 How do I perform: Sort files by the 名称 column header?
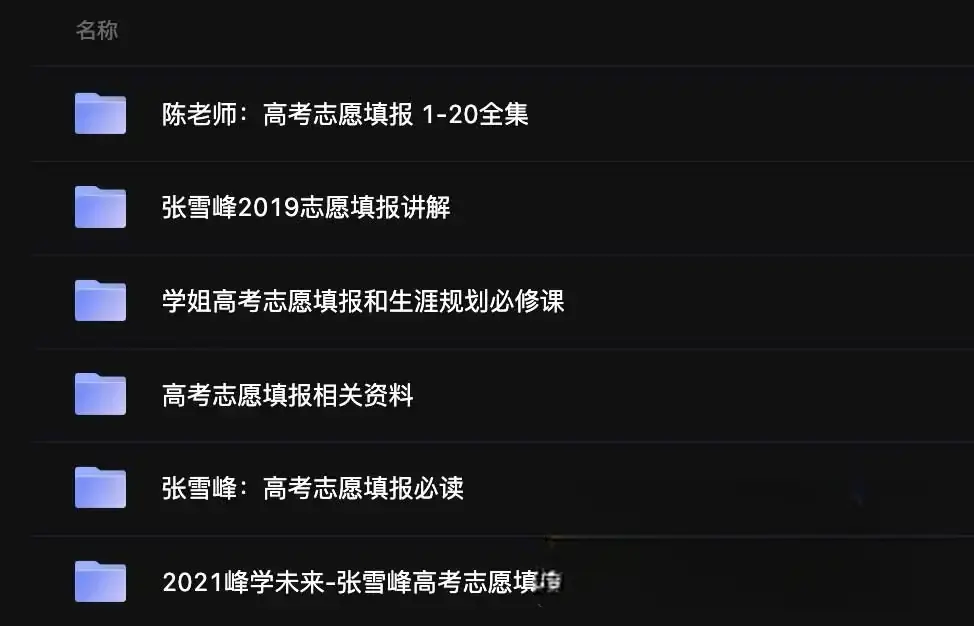(x=97, y=31)
